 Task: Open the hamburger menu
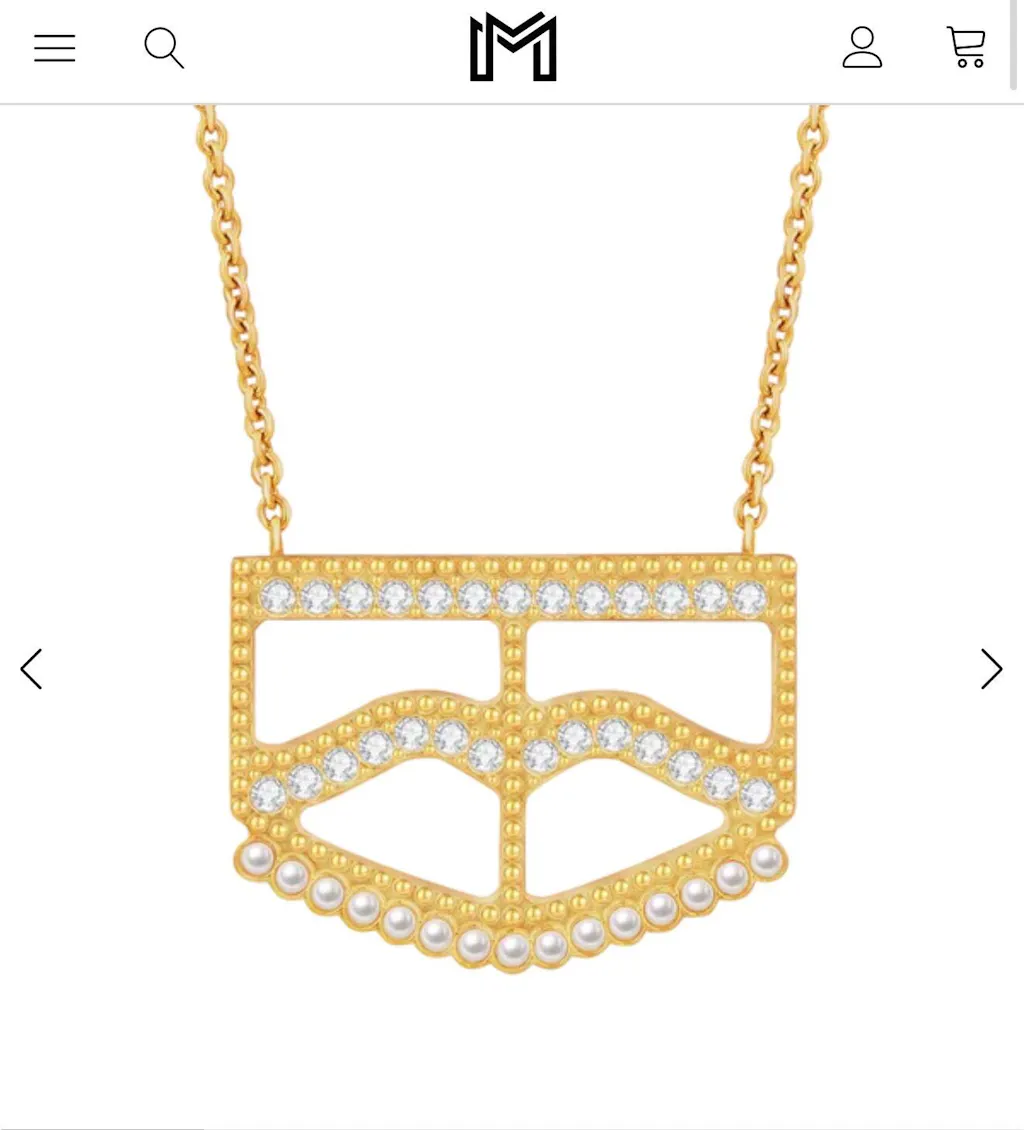tap(55, 48)
